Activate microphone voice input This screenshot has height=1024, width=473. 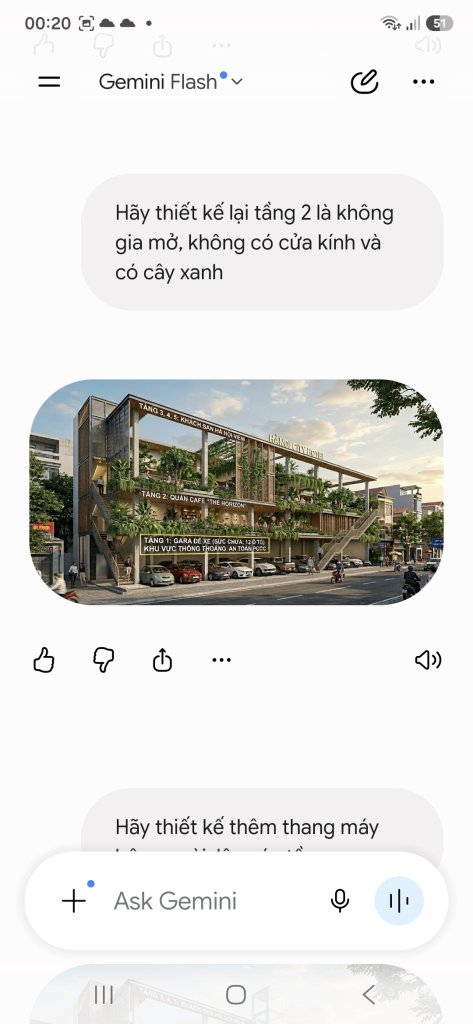[340, 901]
